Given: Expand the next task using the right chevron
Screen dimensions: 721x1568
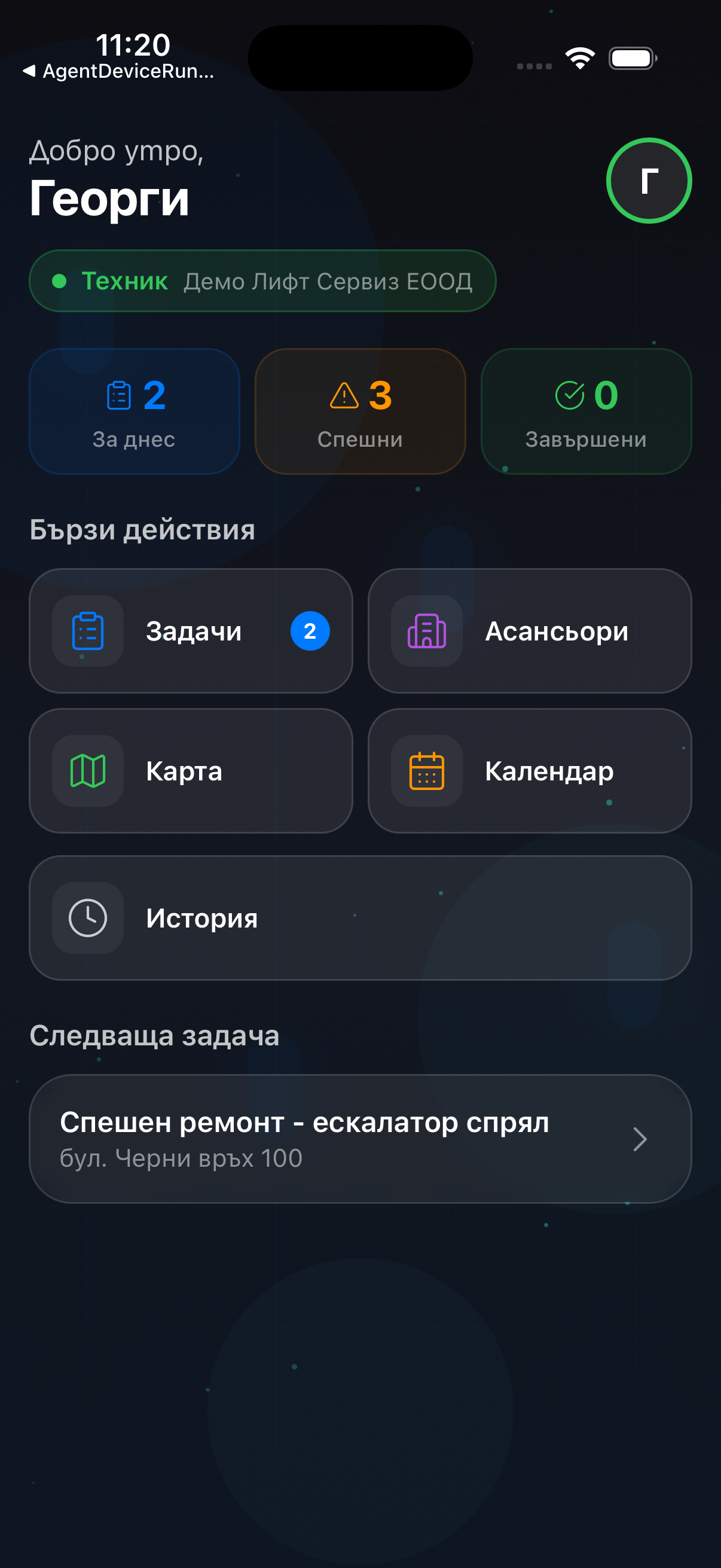Looking at the screenshot, I should click(640, 1139).
